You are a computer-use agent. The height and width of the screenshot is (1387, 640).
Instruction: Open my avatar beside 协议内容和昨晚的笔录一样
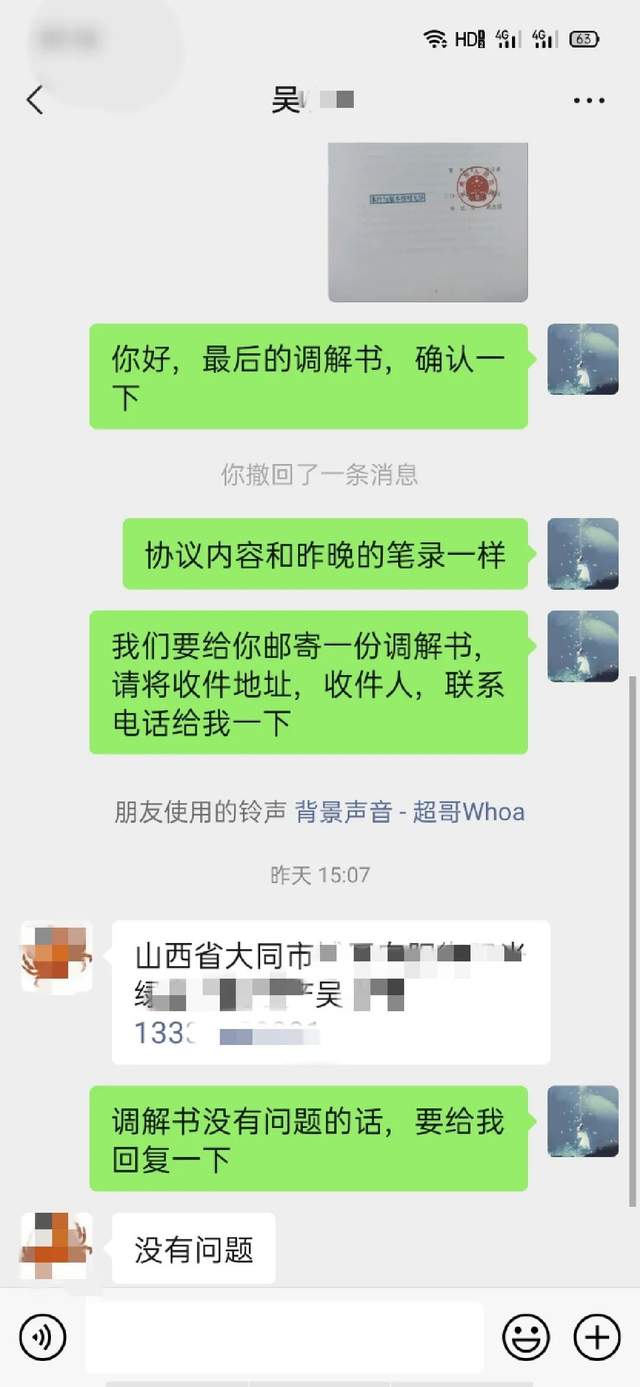pyautogui.click(x=583, y=553)
